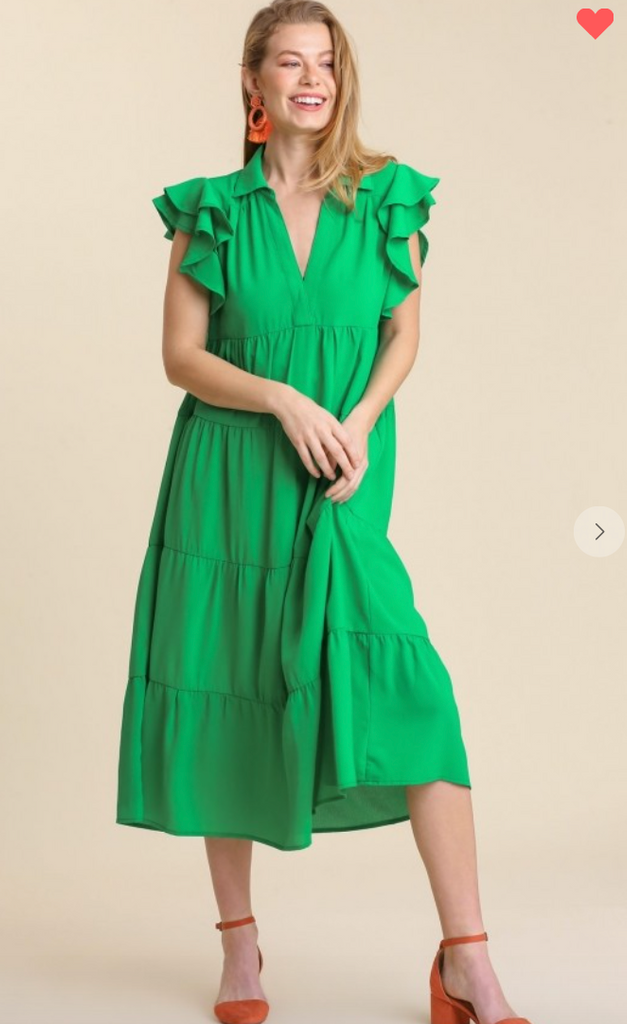This screenshot has width=627, height=1024.
Task: Go to the next product photo
Action: [x=598, y=531]
